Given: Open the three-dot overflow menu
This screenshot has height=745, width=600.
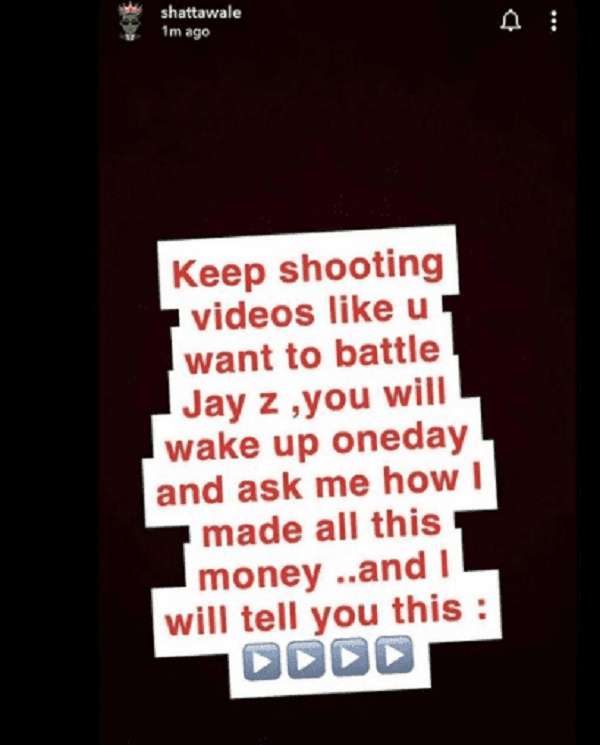Looking at the screenshot, I should click(554, 21).
